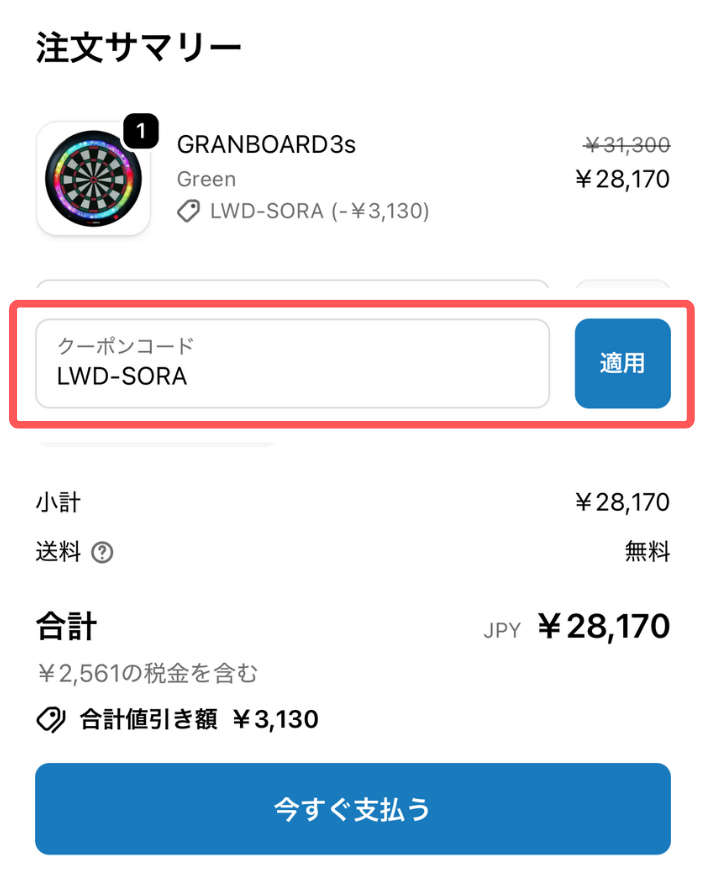708x875 pixels.
Task: Open the 送料 help question mark icon
Action: point(102,552)
